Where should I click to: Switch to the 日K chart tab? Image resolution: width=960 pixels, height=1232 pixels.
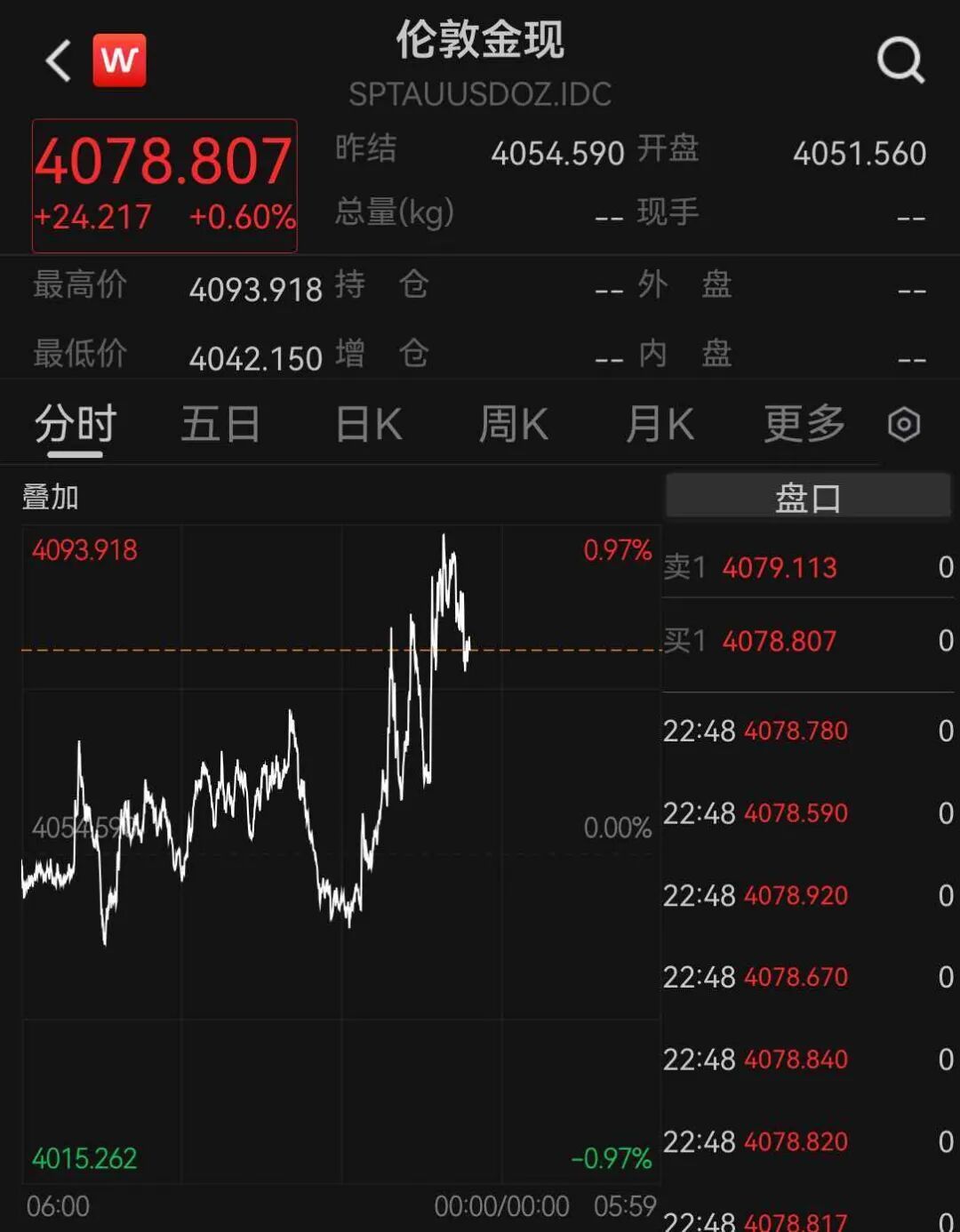(x=369, y=424)
